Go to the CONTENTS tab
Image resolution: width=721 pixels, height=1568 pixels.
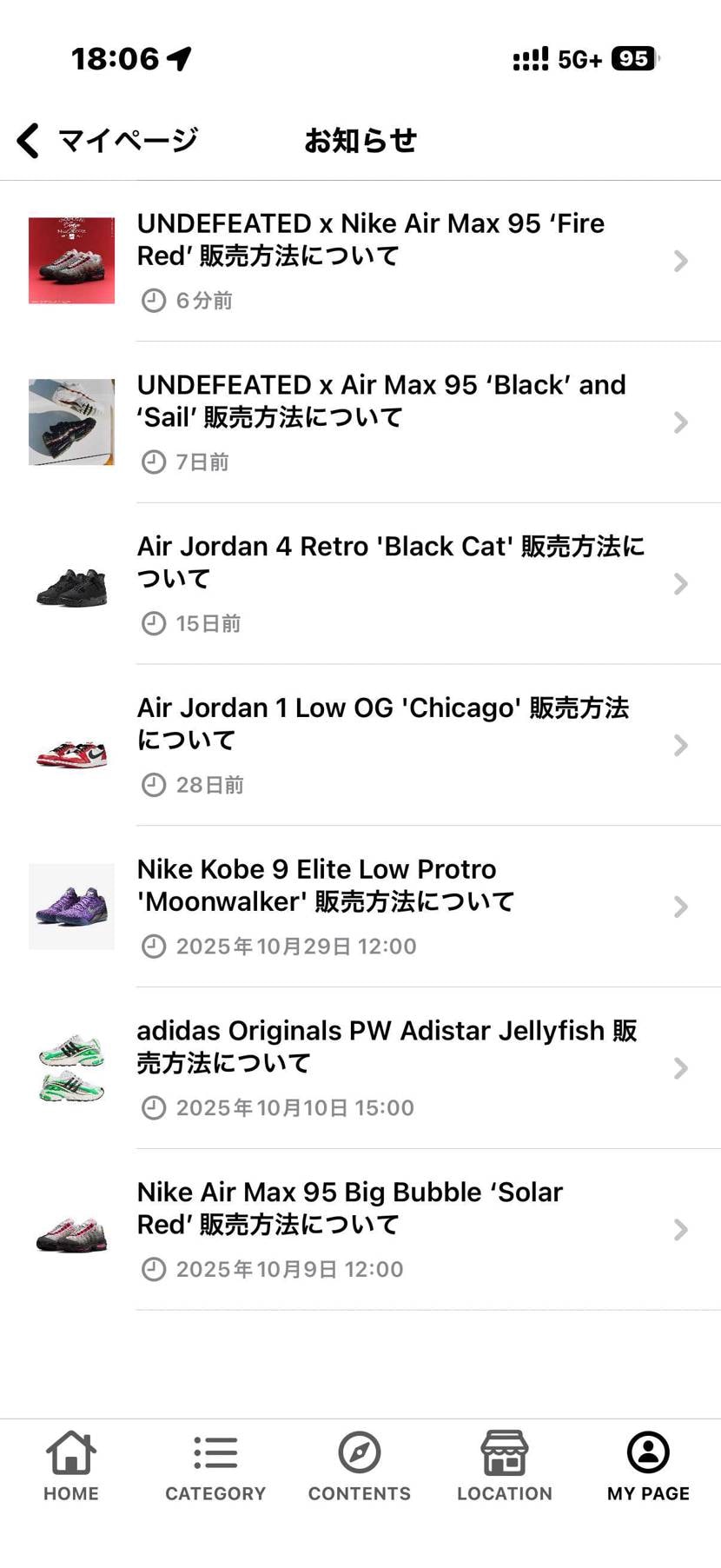[x=360, y=1467]
